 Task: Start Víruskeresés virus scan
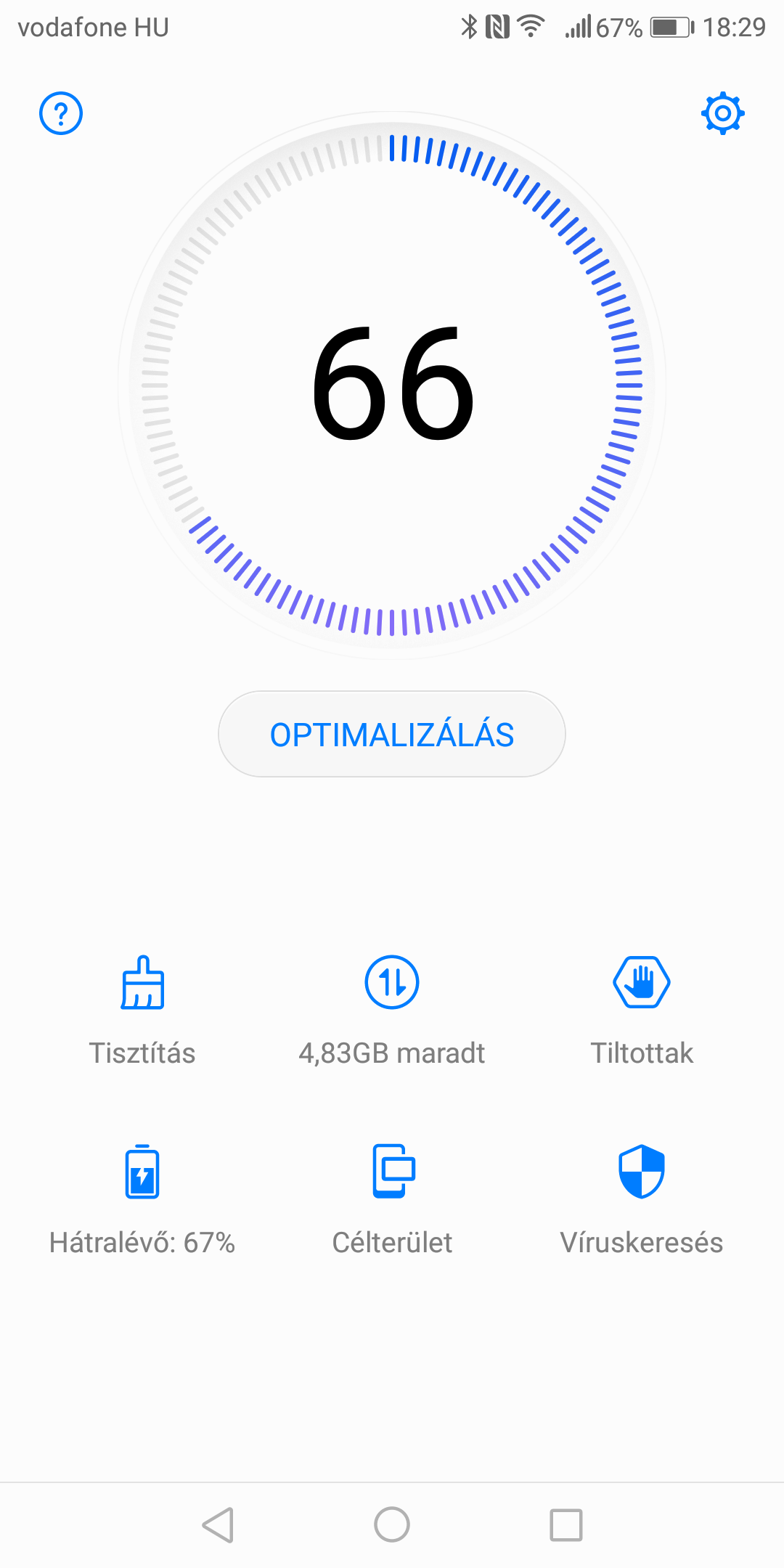click(x=642, y=1200)
